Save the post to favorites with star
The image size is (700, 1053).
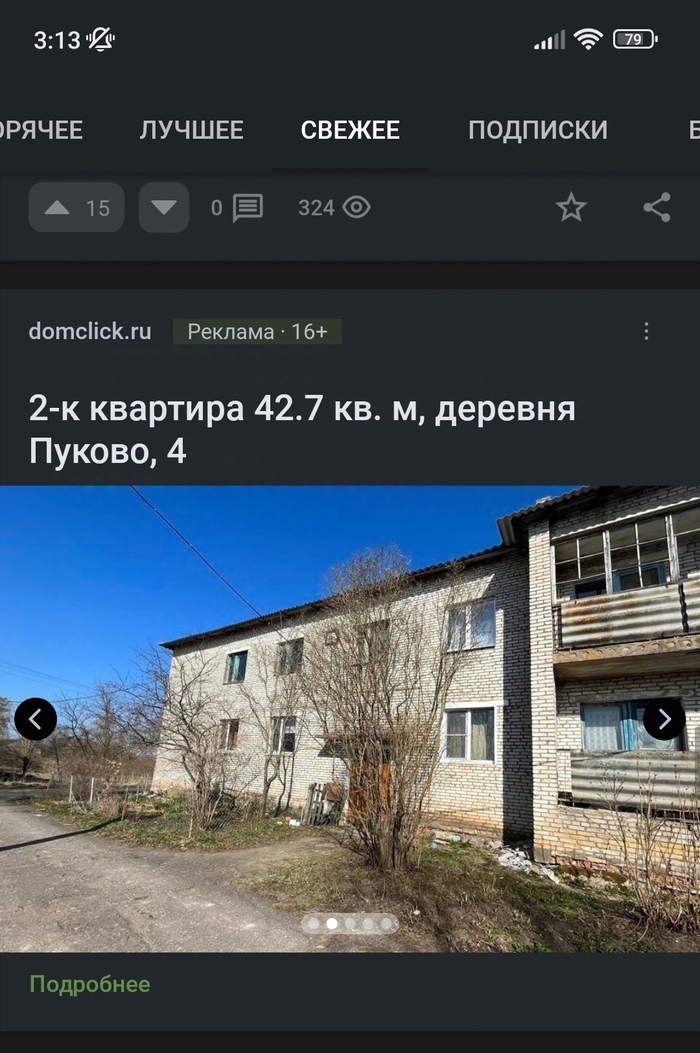(x=571, y=208)
